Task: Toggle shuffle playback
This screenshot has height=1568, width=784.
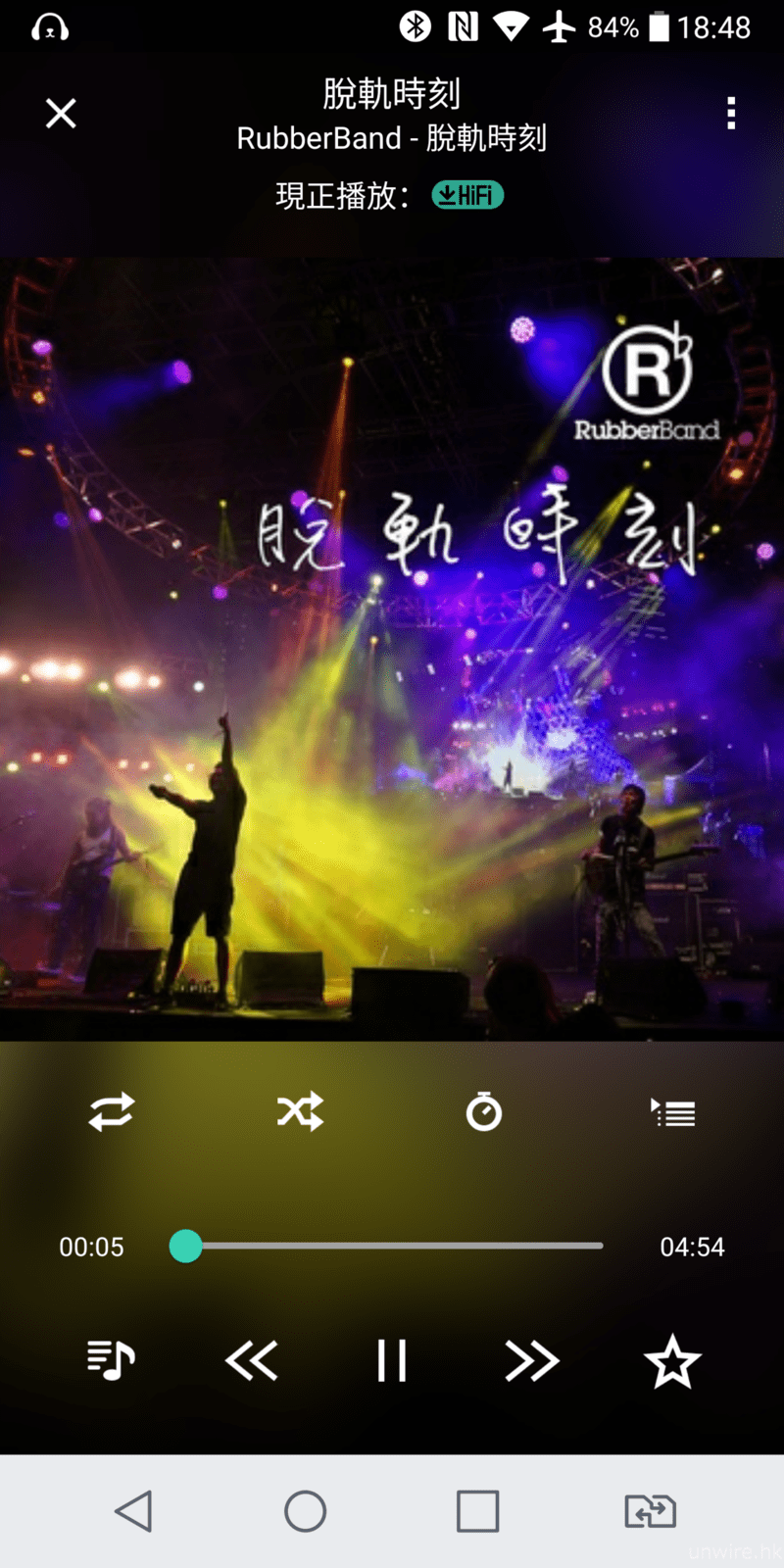Action: (x=300, y=1112)
